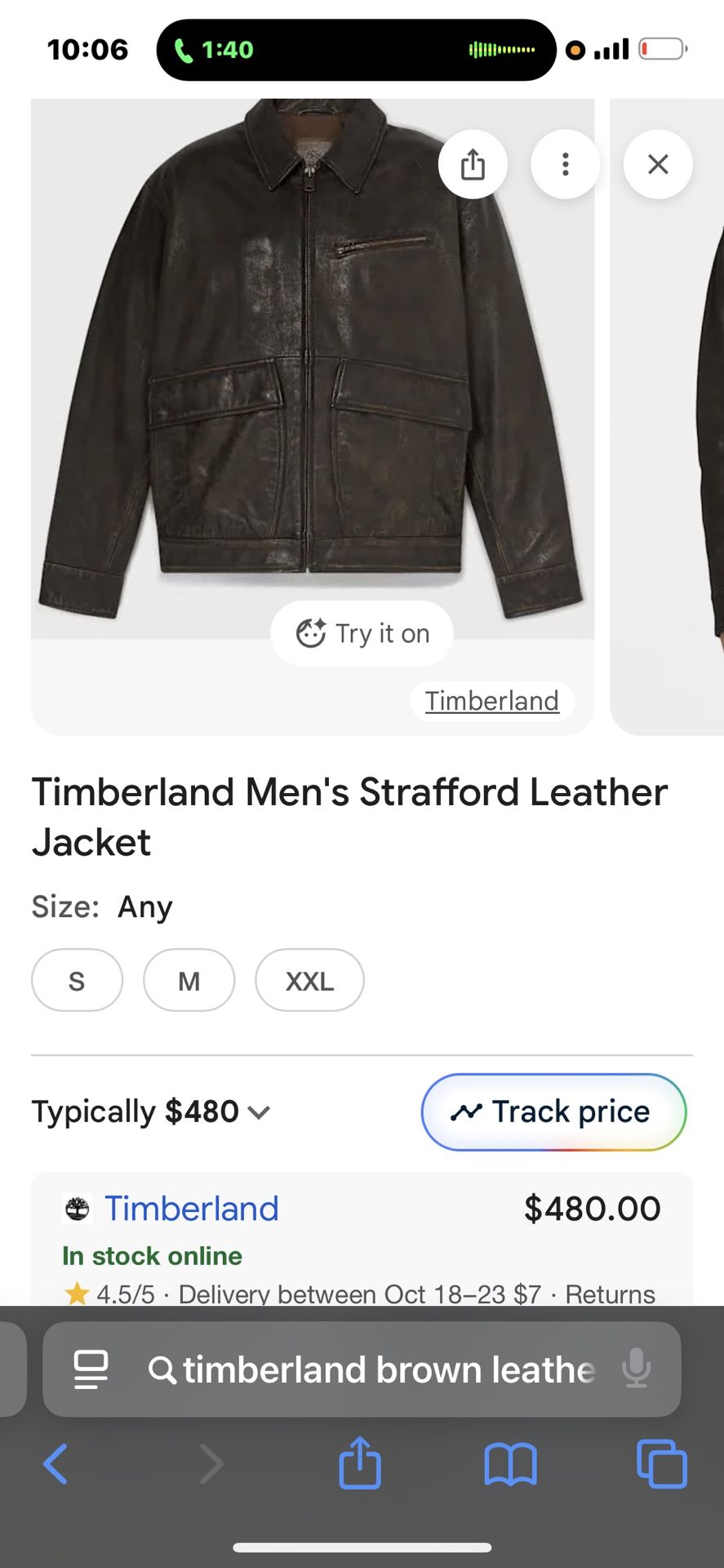Open the Safari tab switcher icon
The height and width of the screenshot is (1568, 724).
[661, 1464]
